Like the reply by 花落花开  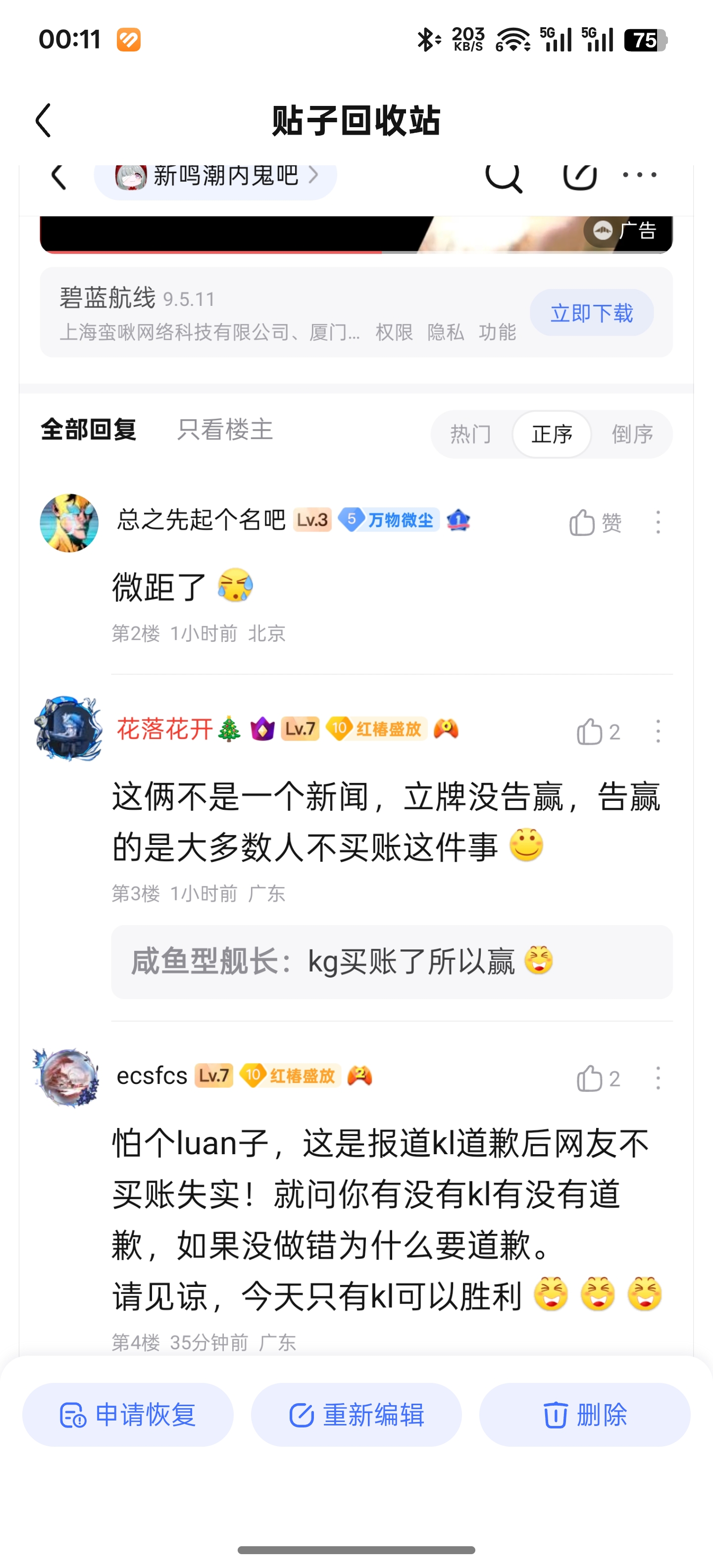pyautogui.click(x=597, y=732)
